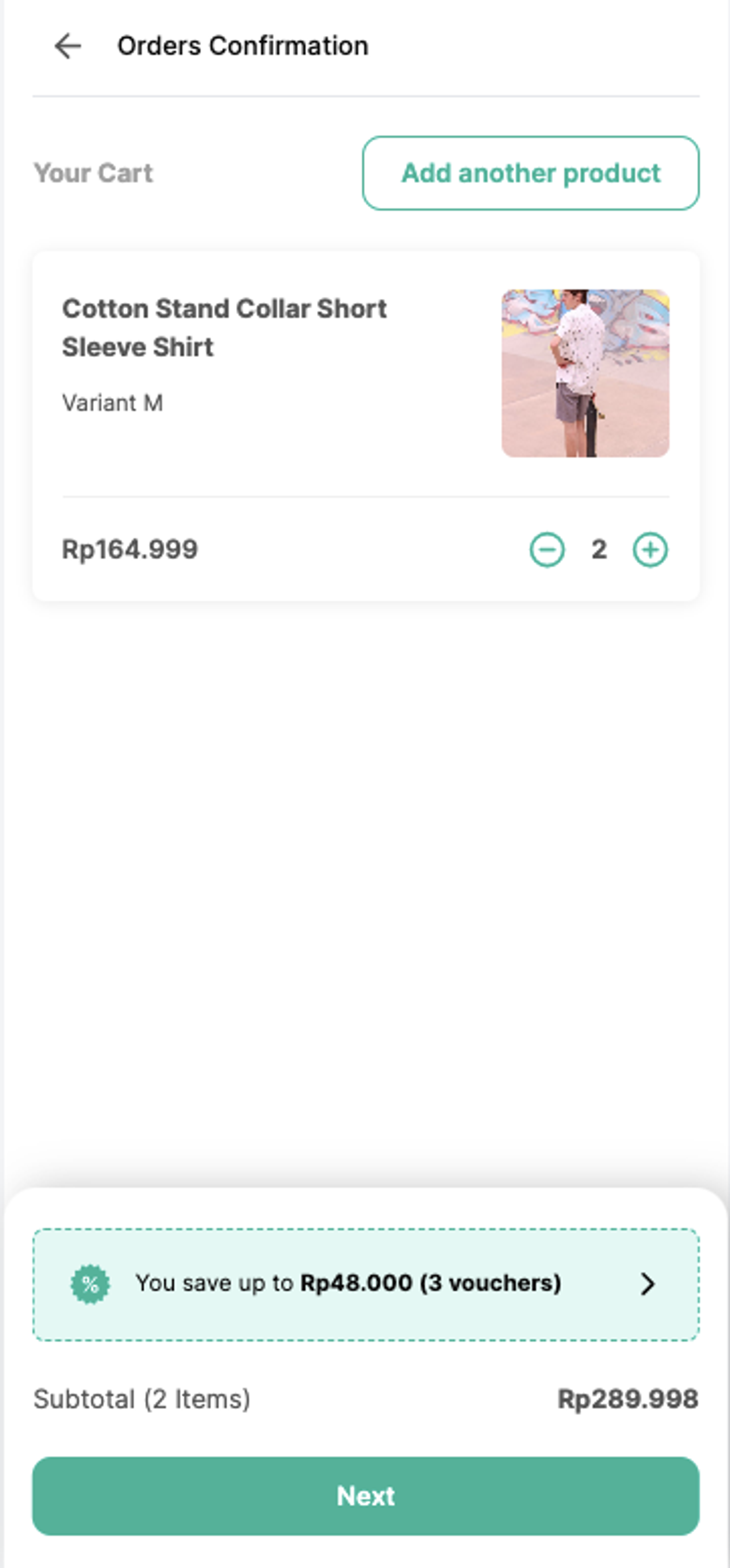The image size is (730, 1568).
Task: Tap Add another product
Action: 530,173
